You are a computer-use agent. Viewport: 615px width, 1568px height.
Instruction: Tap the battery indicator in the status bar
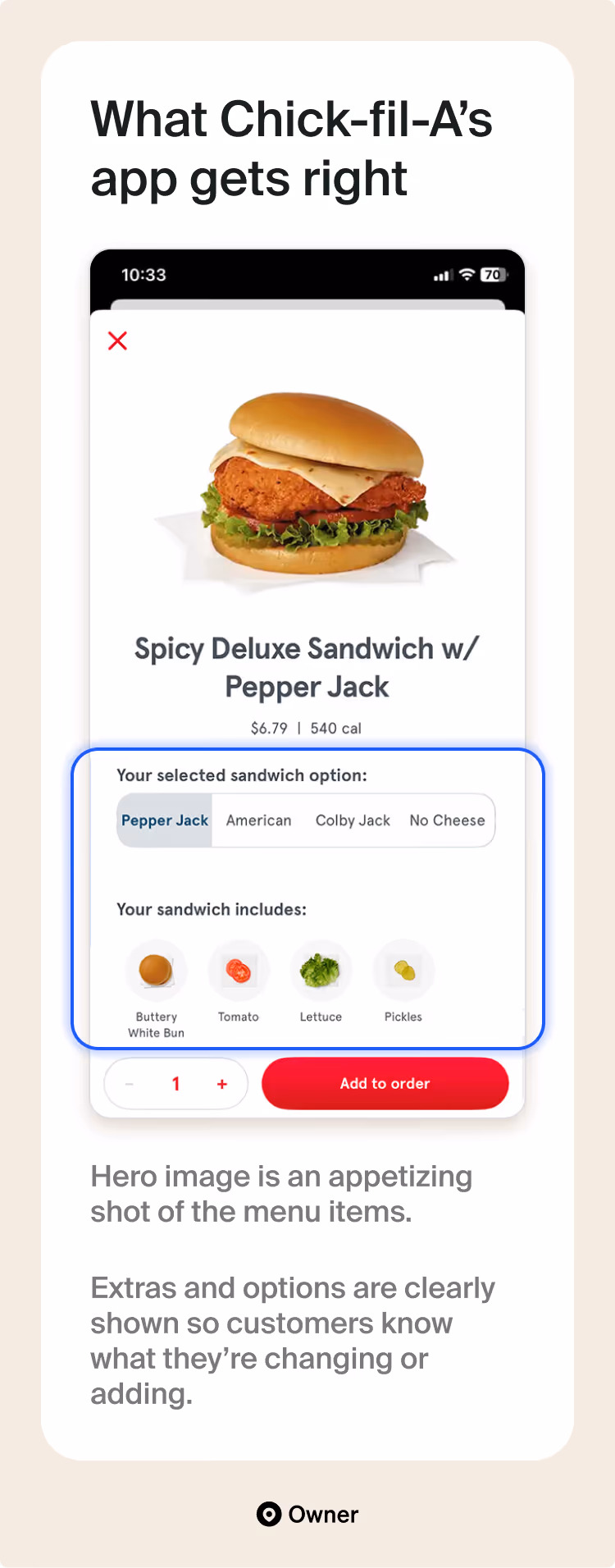click(x=493, y=276)
